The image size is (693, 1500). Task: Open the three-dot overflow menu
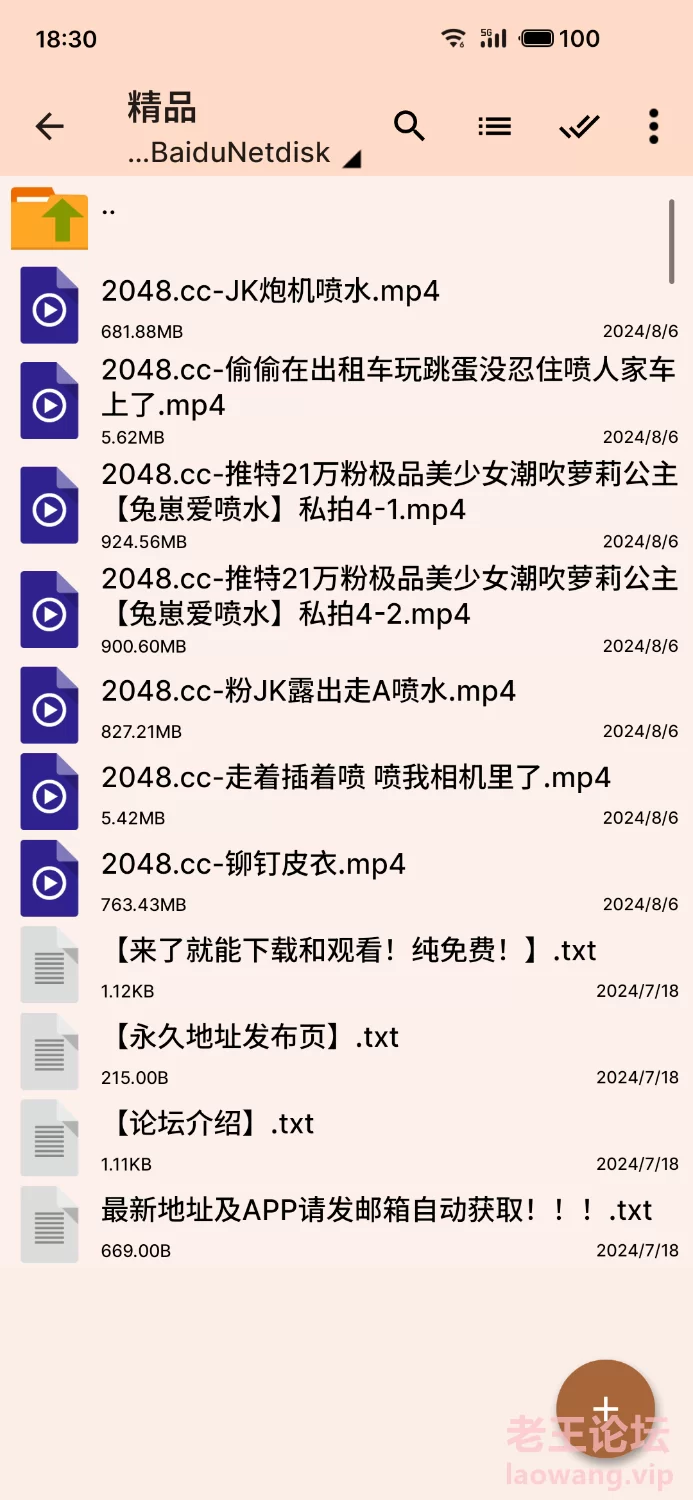pyautogui.click(x=653, y=127)
